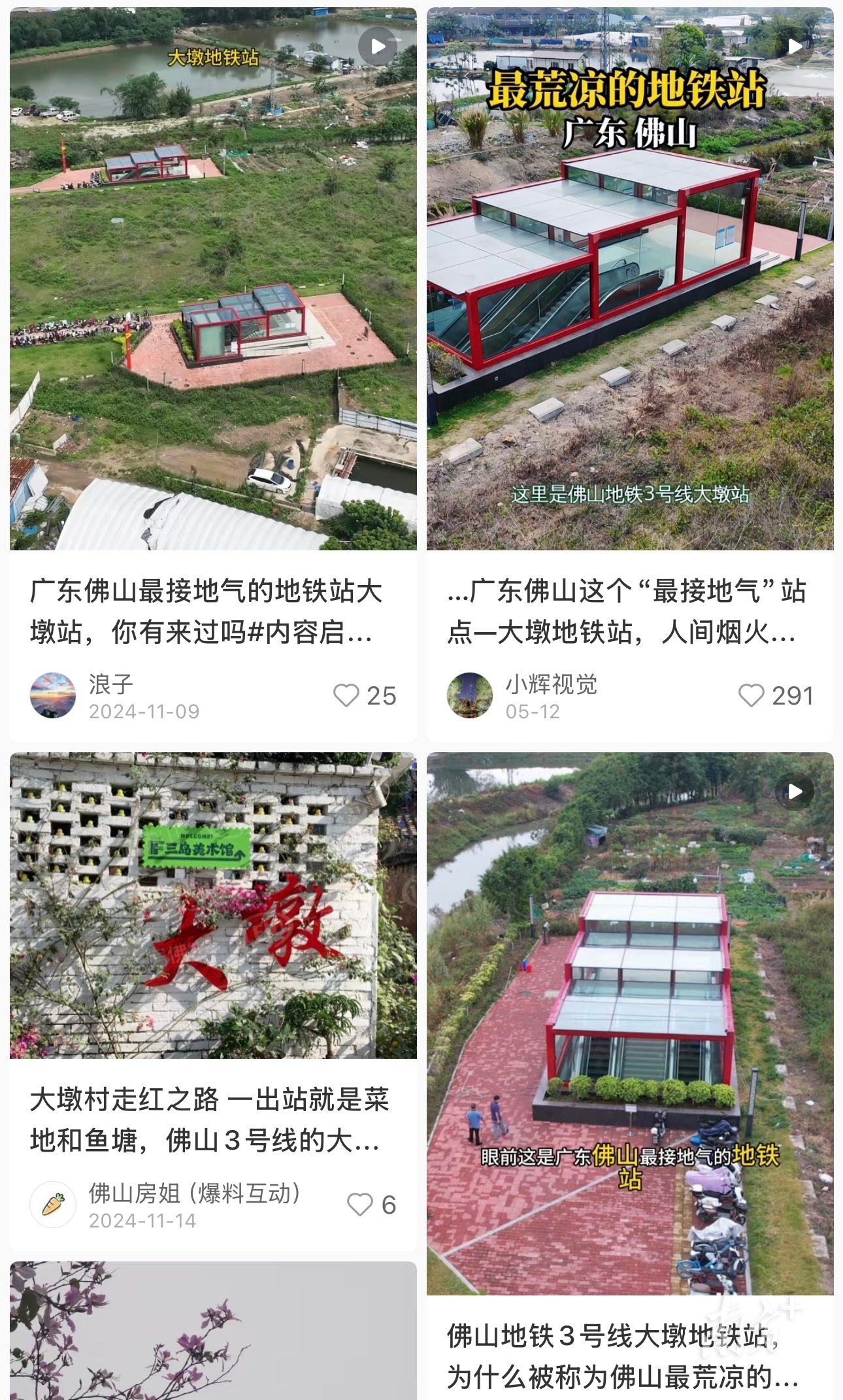
Task: Open the post with purple flowers
Action: [x=213, y=1331]
